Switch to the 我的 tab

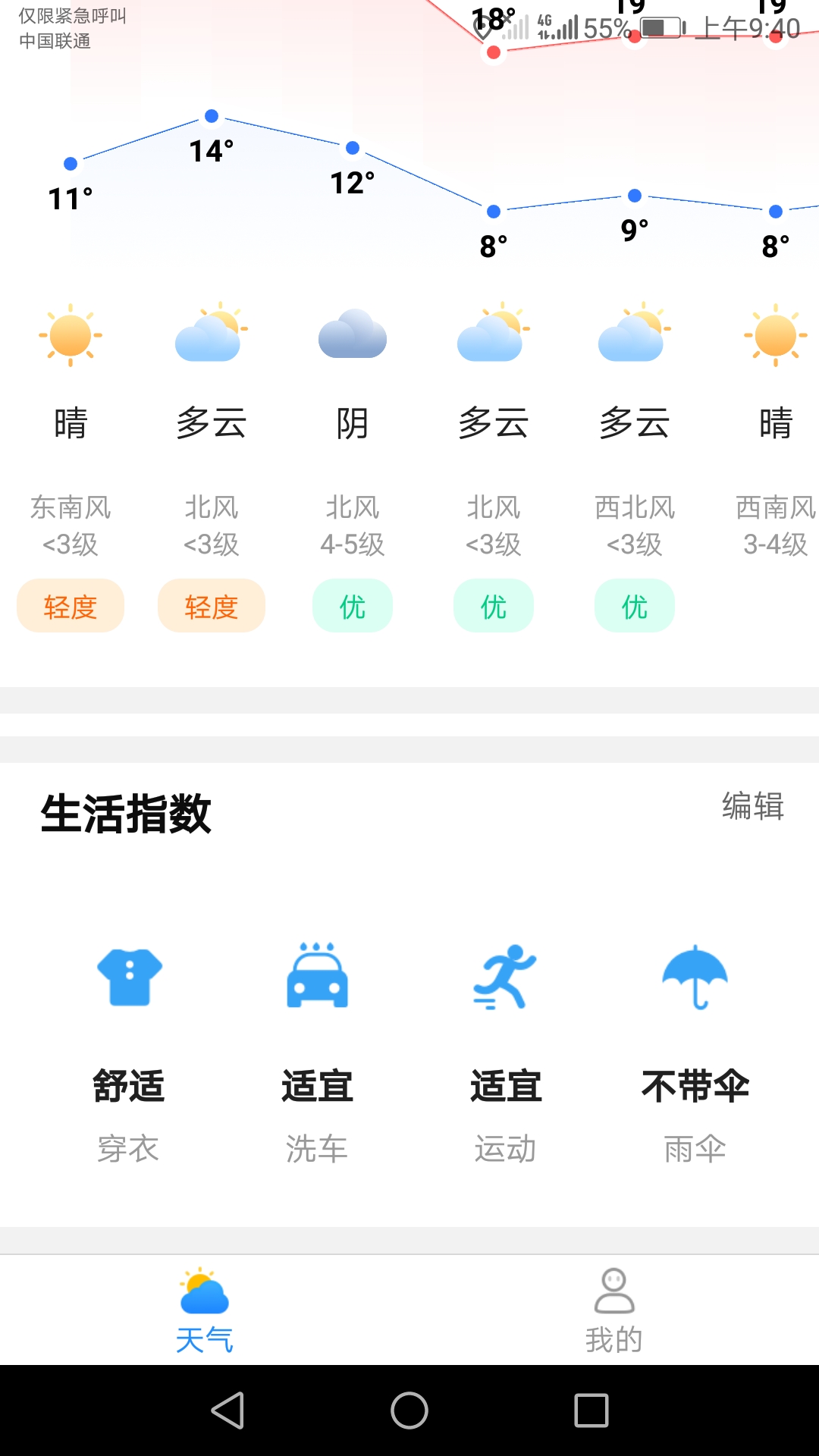click(x=614, y=1310)
